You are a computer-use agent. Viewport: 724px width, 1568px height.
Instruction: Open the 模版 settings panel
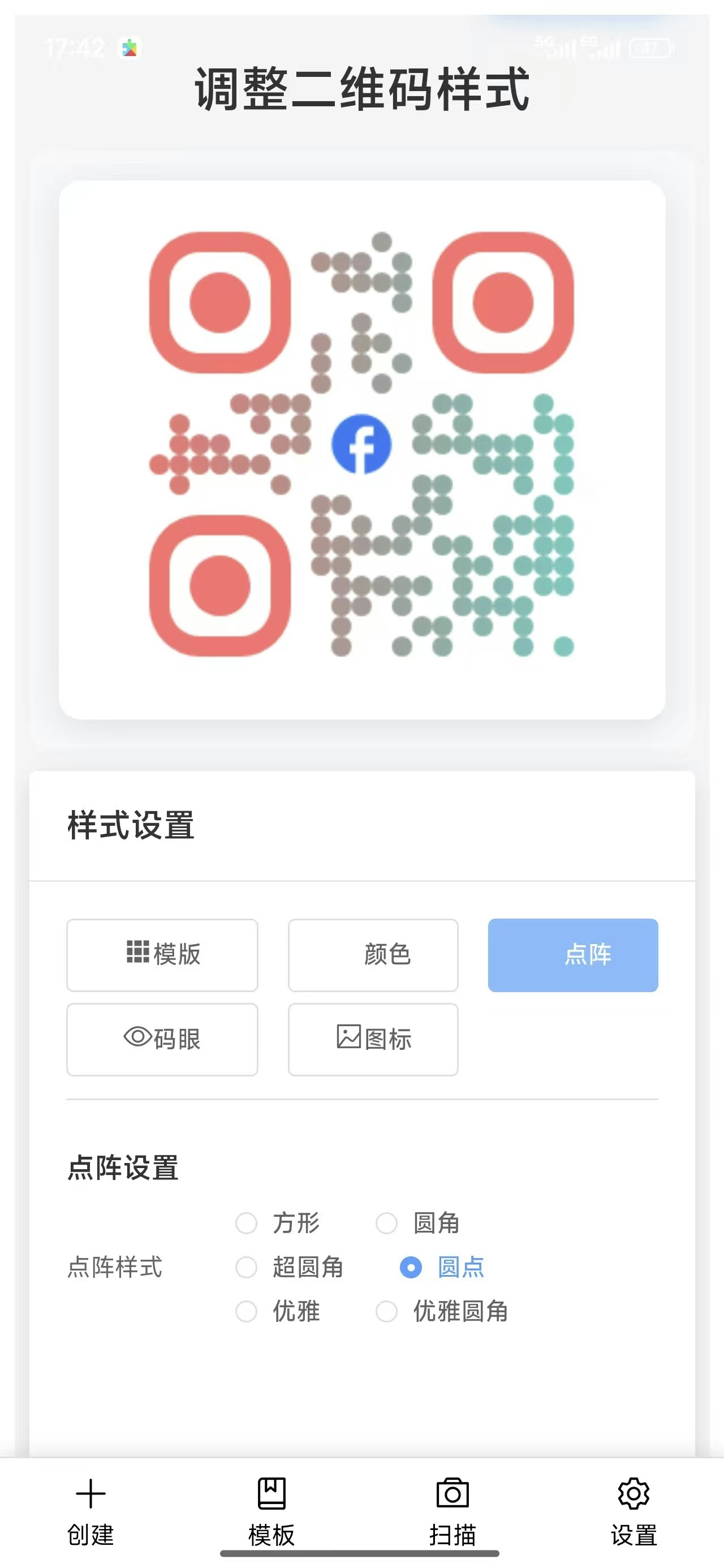(x=162, y=954)
